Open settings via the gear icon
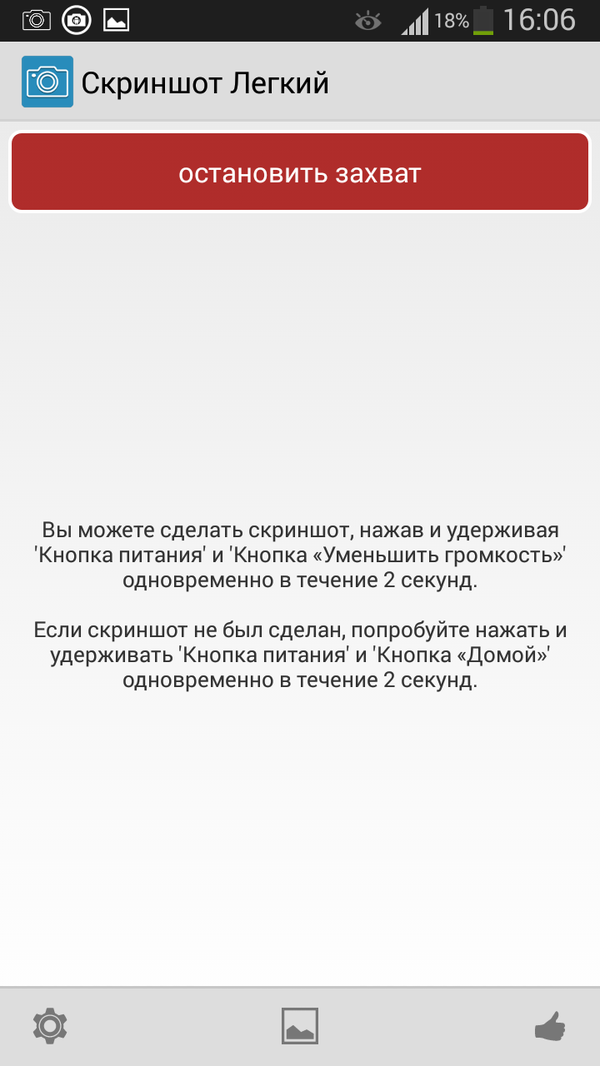Viewport: 600px width, 1066px height. click(x=50, y=1026)
